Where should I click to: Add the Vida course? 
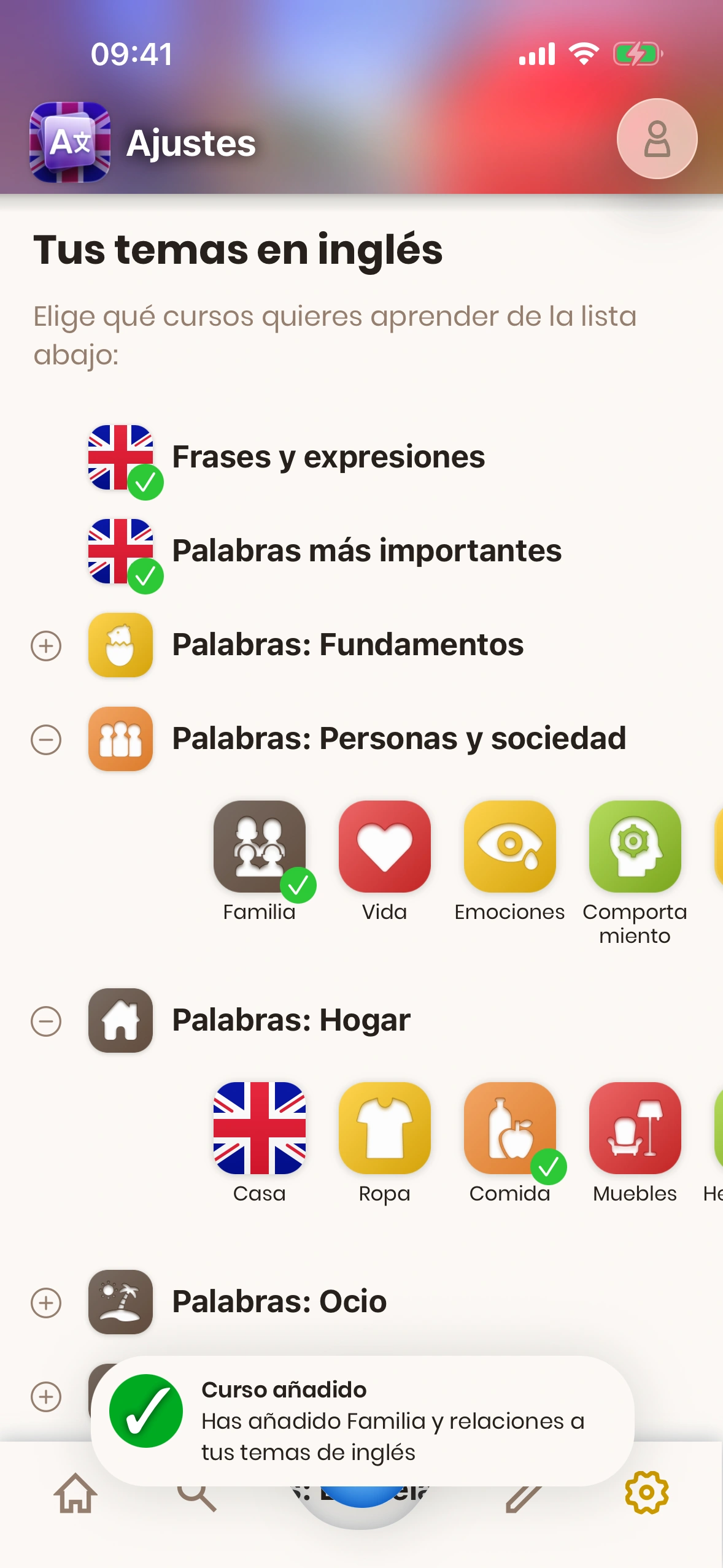tap(385, 847)
